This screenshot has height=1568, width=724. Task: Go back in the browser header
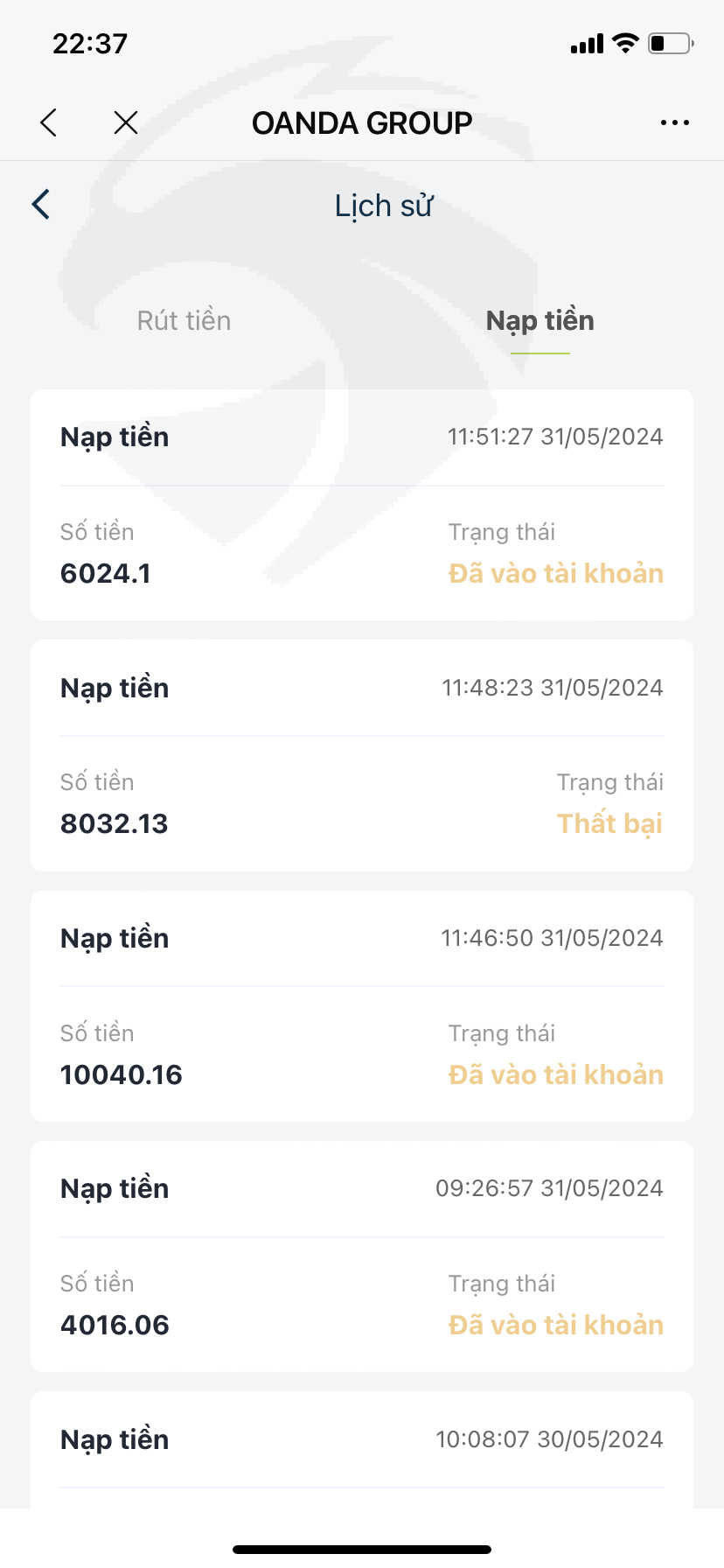49,122
